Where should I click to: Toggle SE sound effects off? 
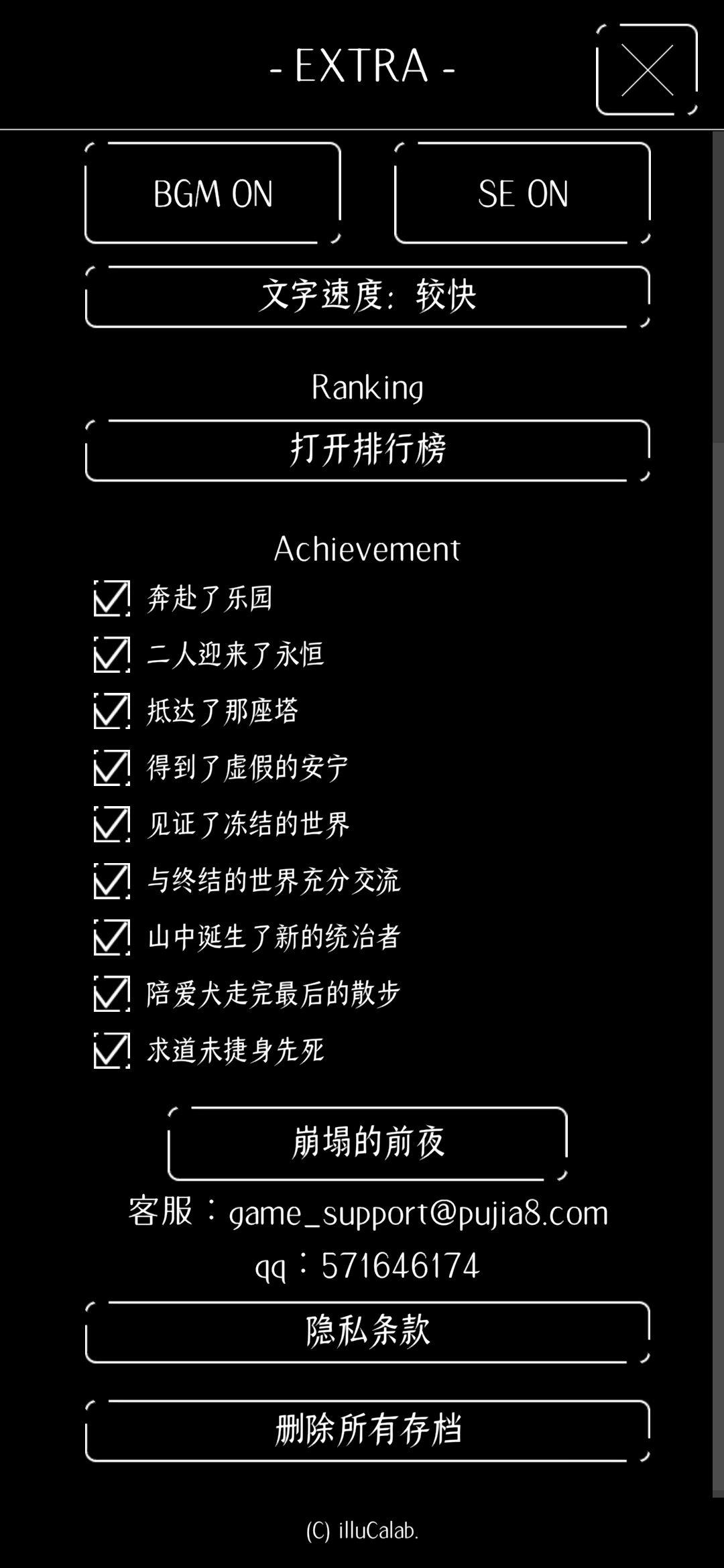[x=522, y=194]
